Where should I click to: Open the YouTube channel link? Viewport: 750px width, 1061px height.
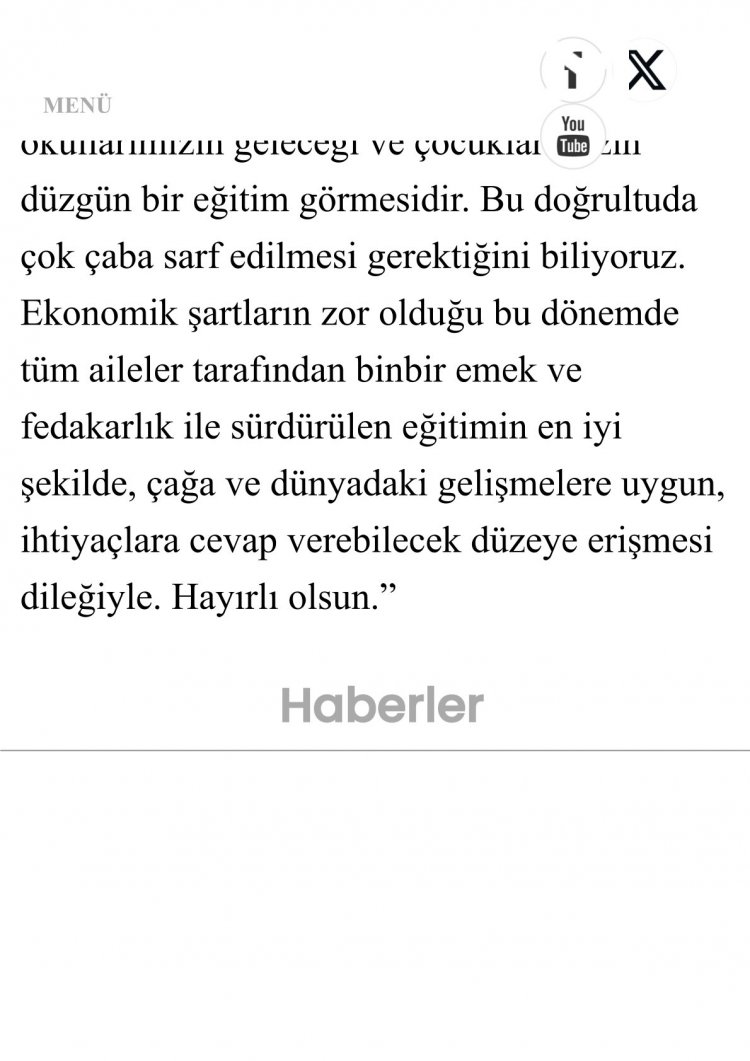click(x=573, y=135)
